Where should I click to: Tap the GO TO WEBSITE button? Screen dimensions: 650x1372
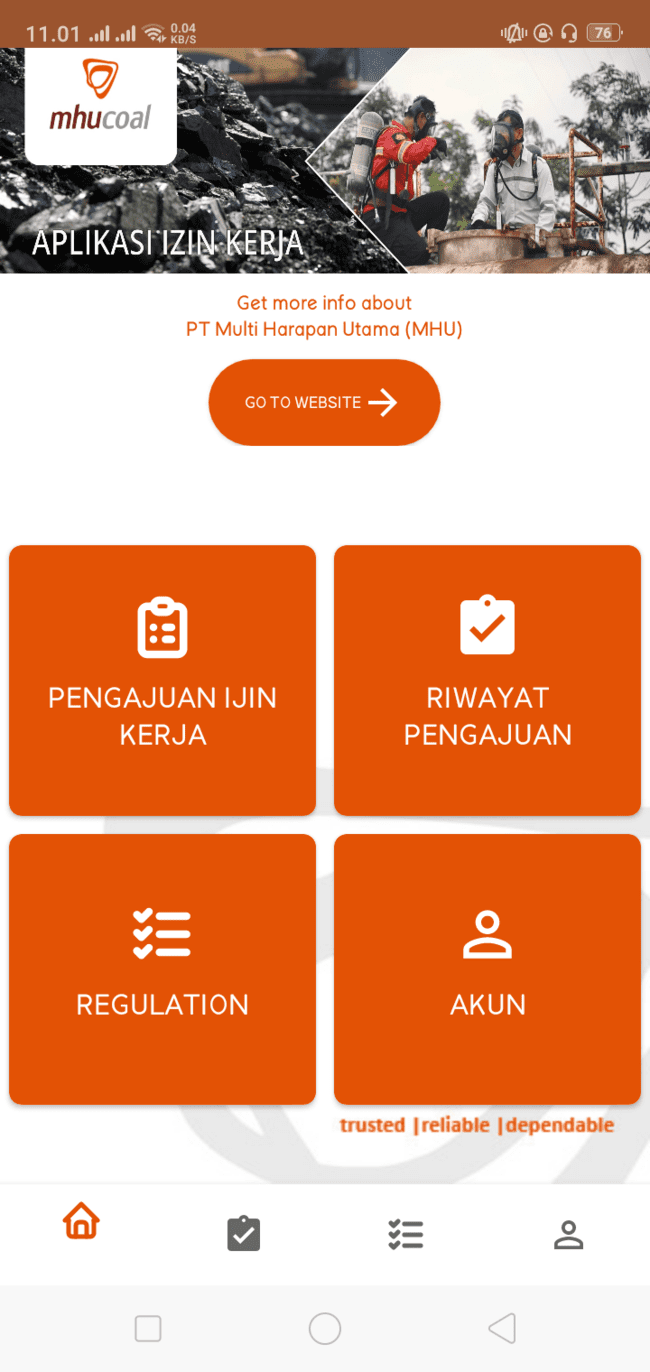(324, 402)
